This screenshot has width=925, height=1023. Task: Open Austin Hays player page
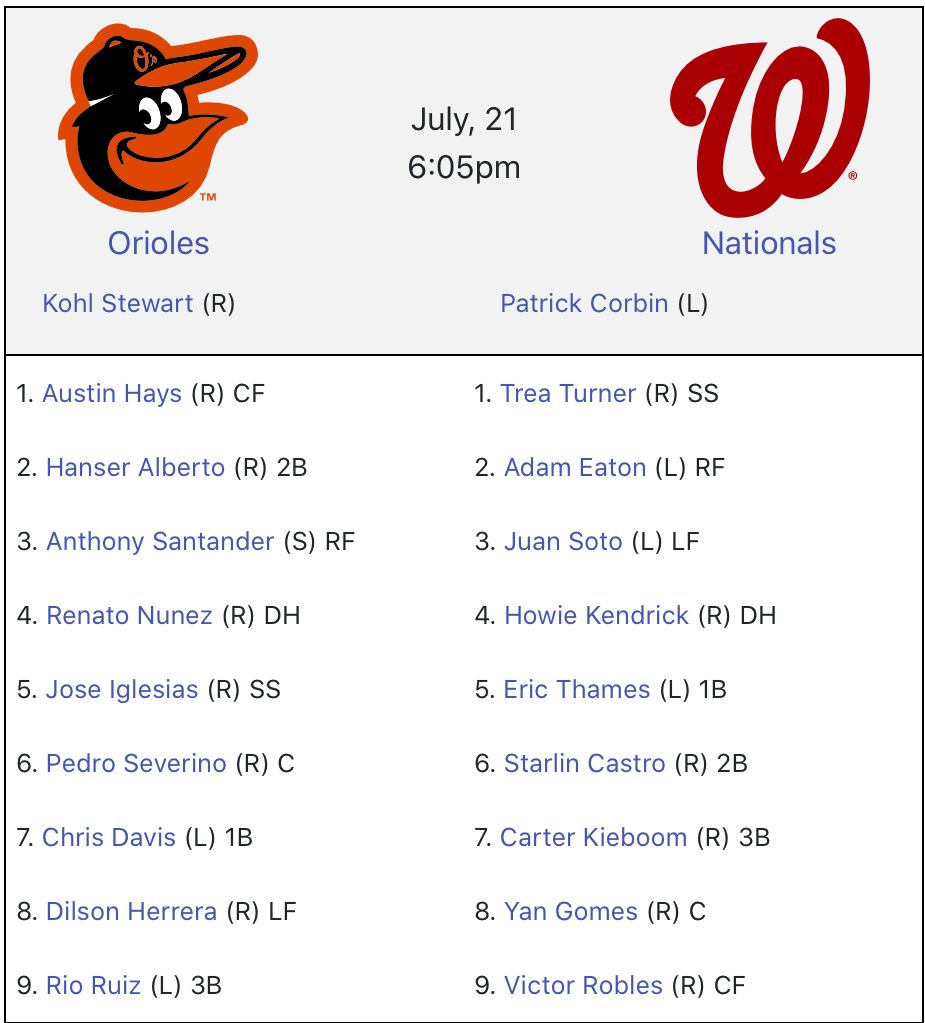click(x=112, y=393)
